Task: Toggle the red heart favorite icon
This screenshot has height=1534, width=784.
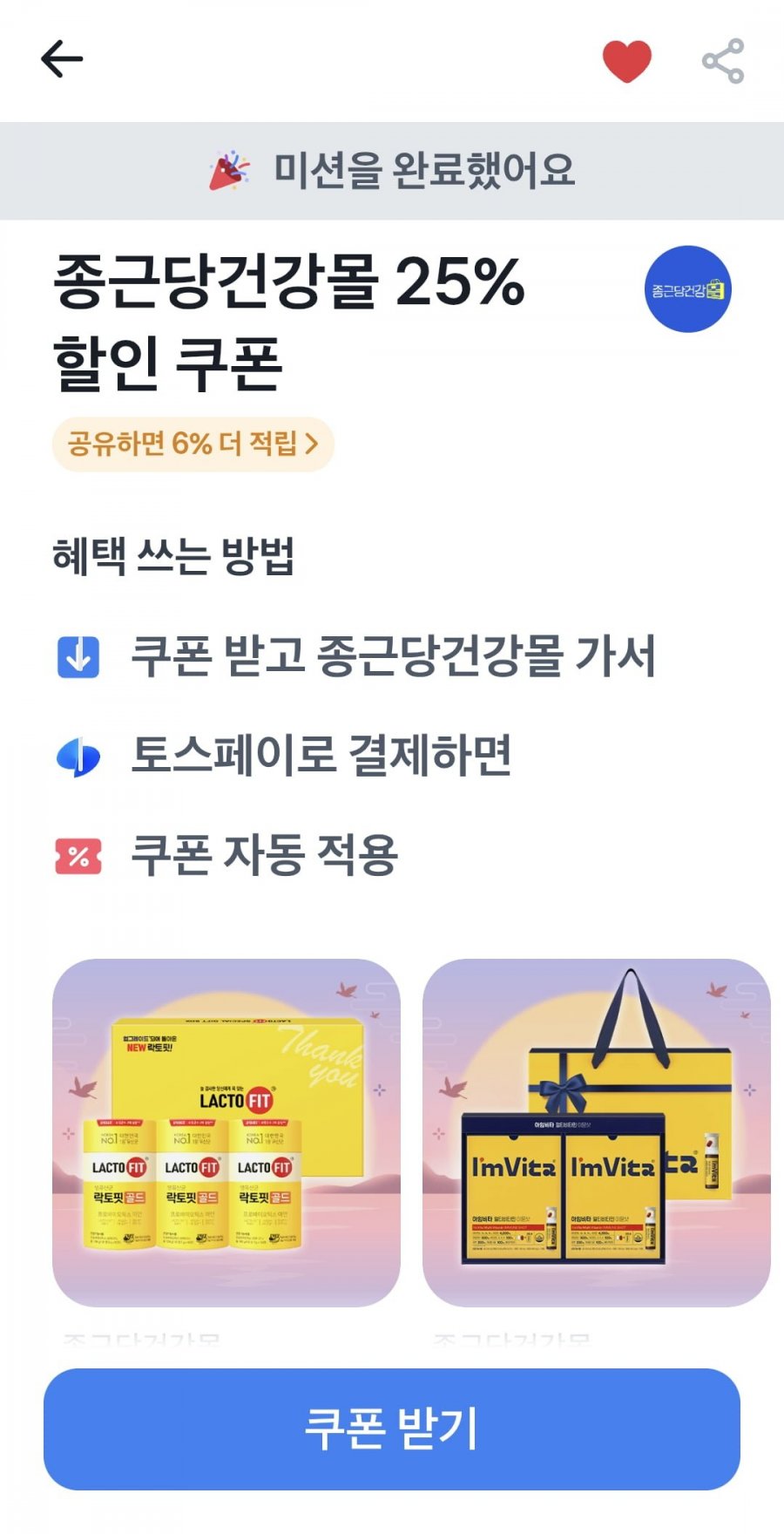Action: click(627, 61)
